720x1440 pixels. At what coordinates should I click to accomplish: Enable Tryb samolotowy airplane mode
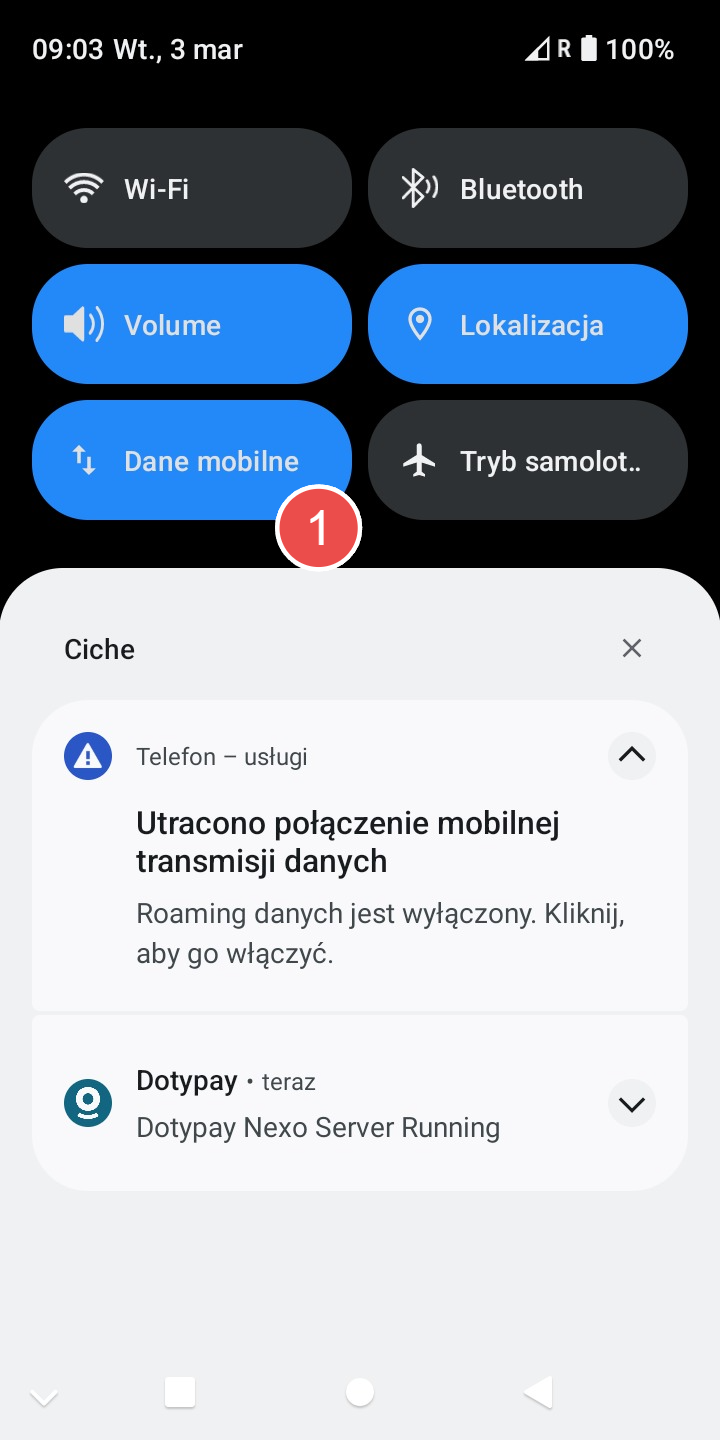click(527, 460)
